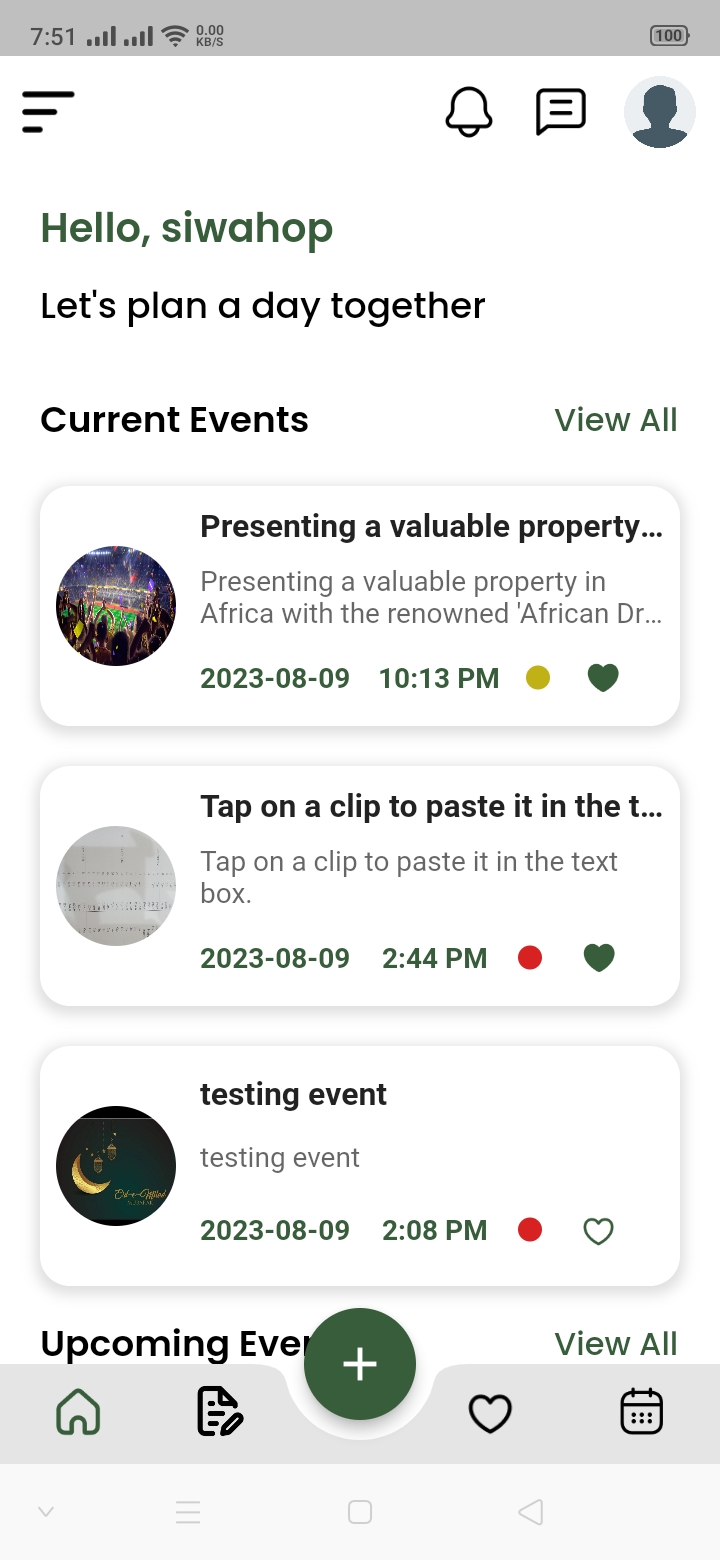720x1560 pixels.
Task: Open the 'Presenting a valuable property' event card
Action: [x=360, y=605]
